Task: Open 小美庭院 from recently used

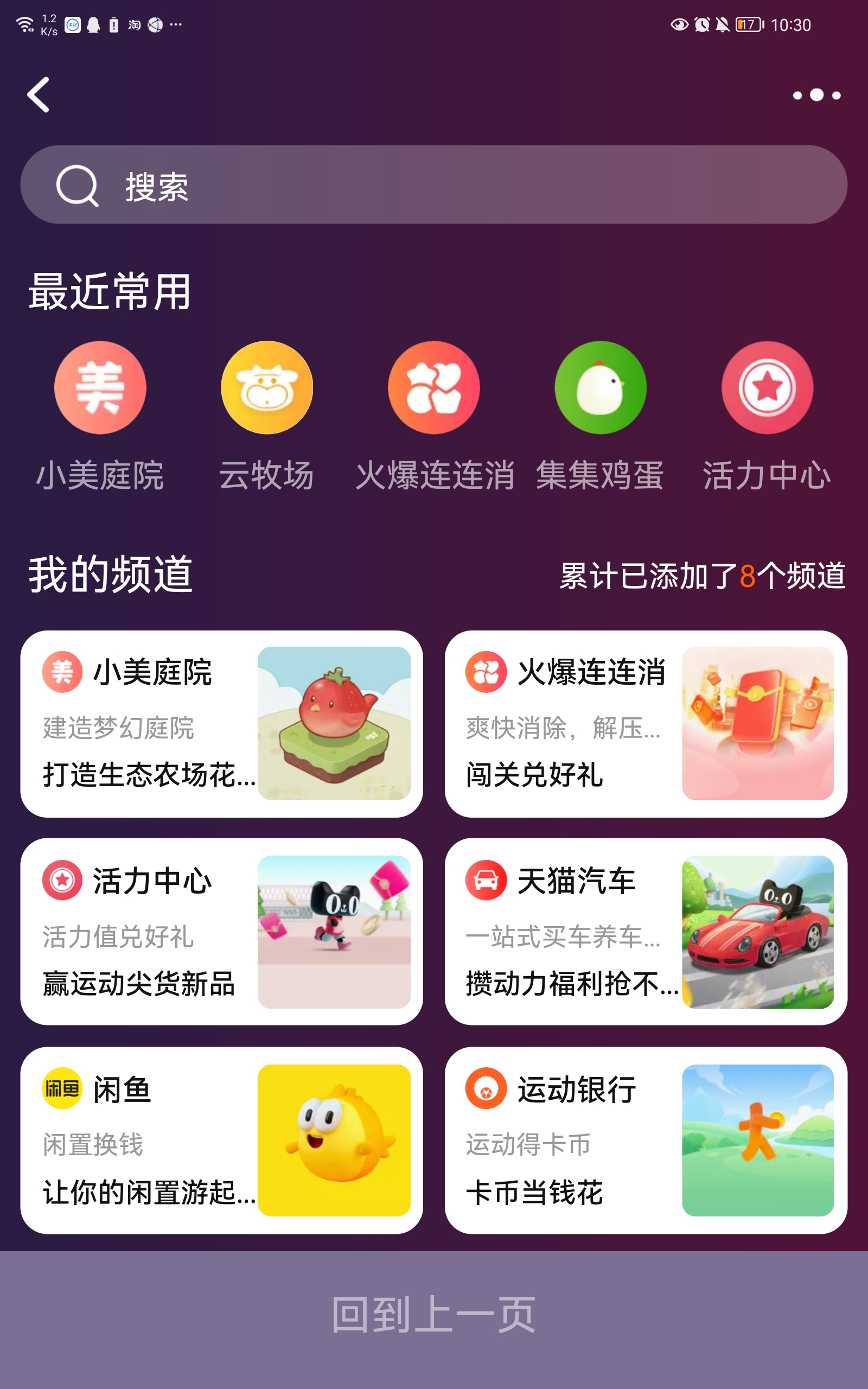Action: click(x=100, y=387)
